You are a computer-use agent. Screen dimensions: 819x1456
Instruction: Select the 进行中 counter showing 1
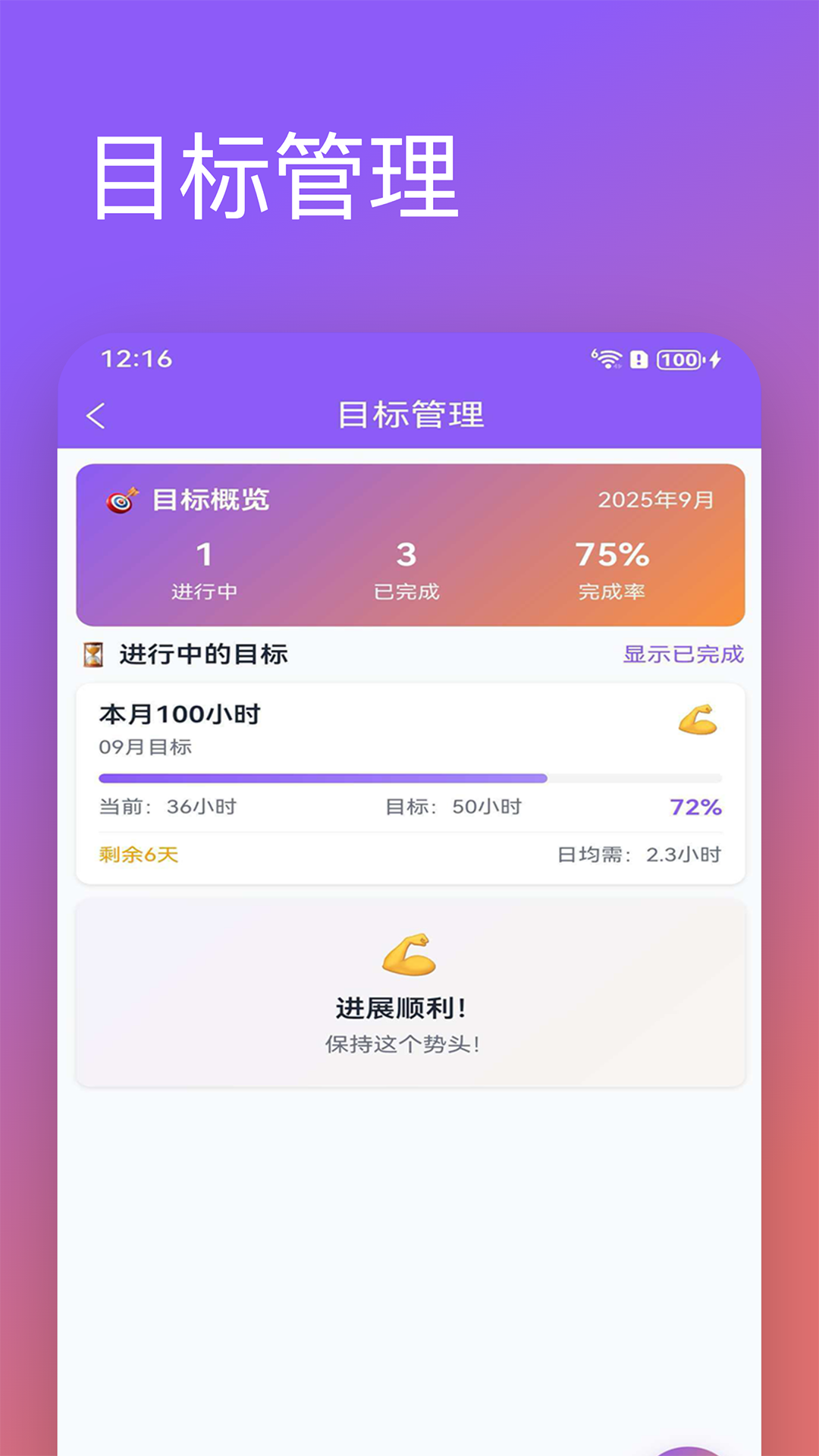(203, 564)
